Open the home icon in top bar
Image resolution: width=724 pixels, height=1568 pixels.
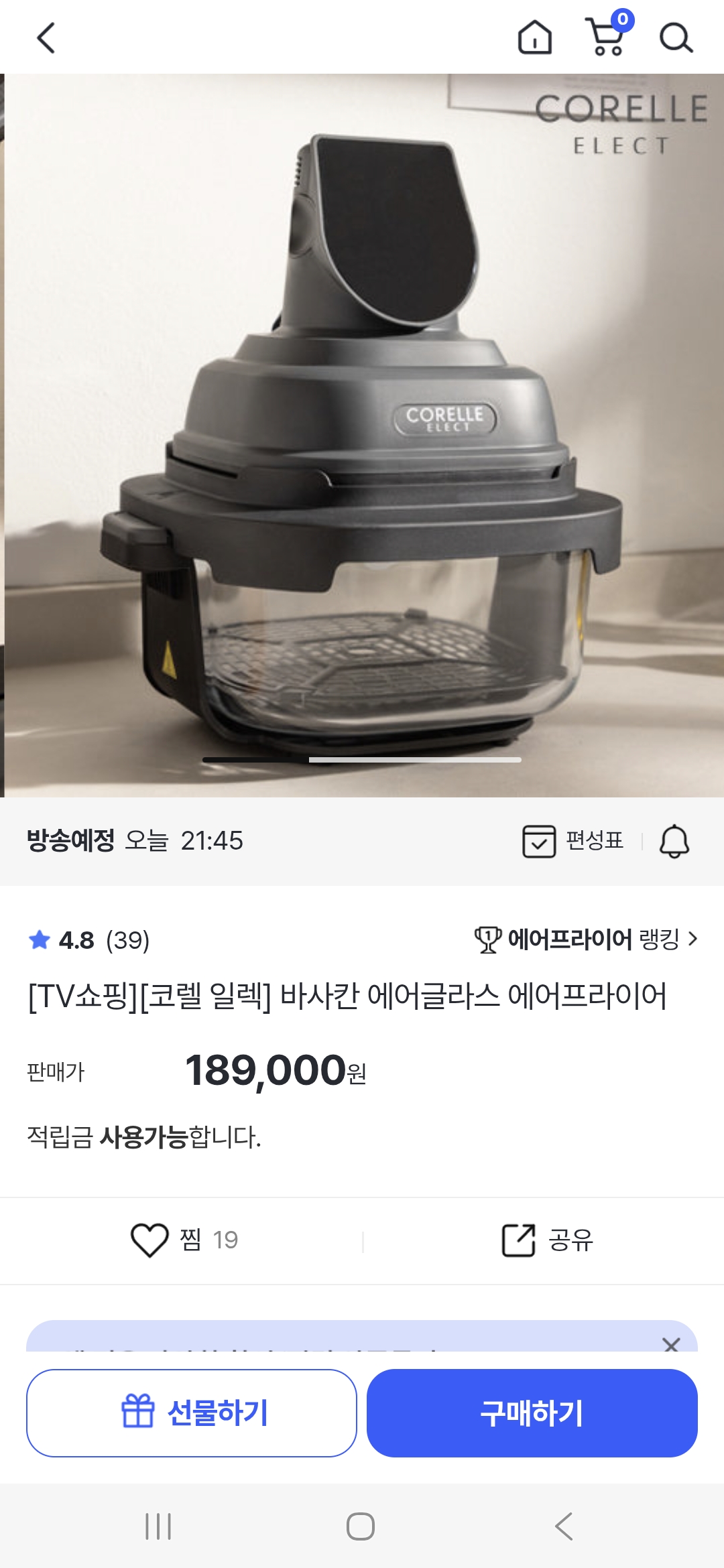click(x=535, y=38)
